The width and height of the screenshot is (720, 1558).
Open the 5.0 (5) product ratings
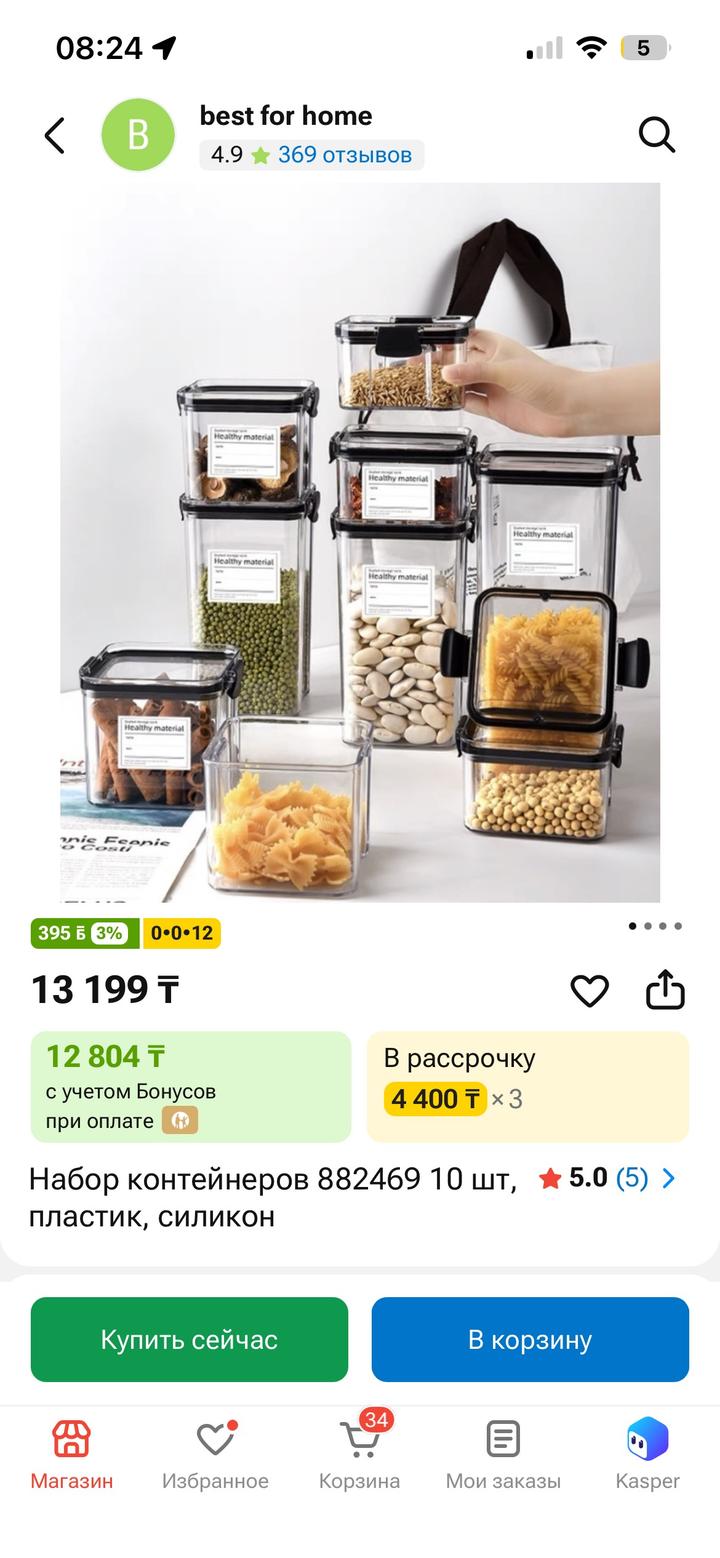[607, 1178]
